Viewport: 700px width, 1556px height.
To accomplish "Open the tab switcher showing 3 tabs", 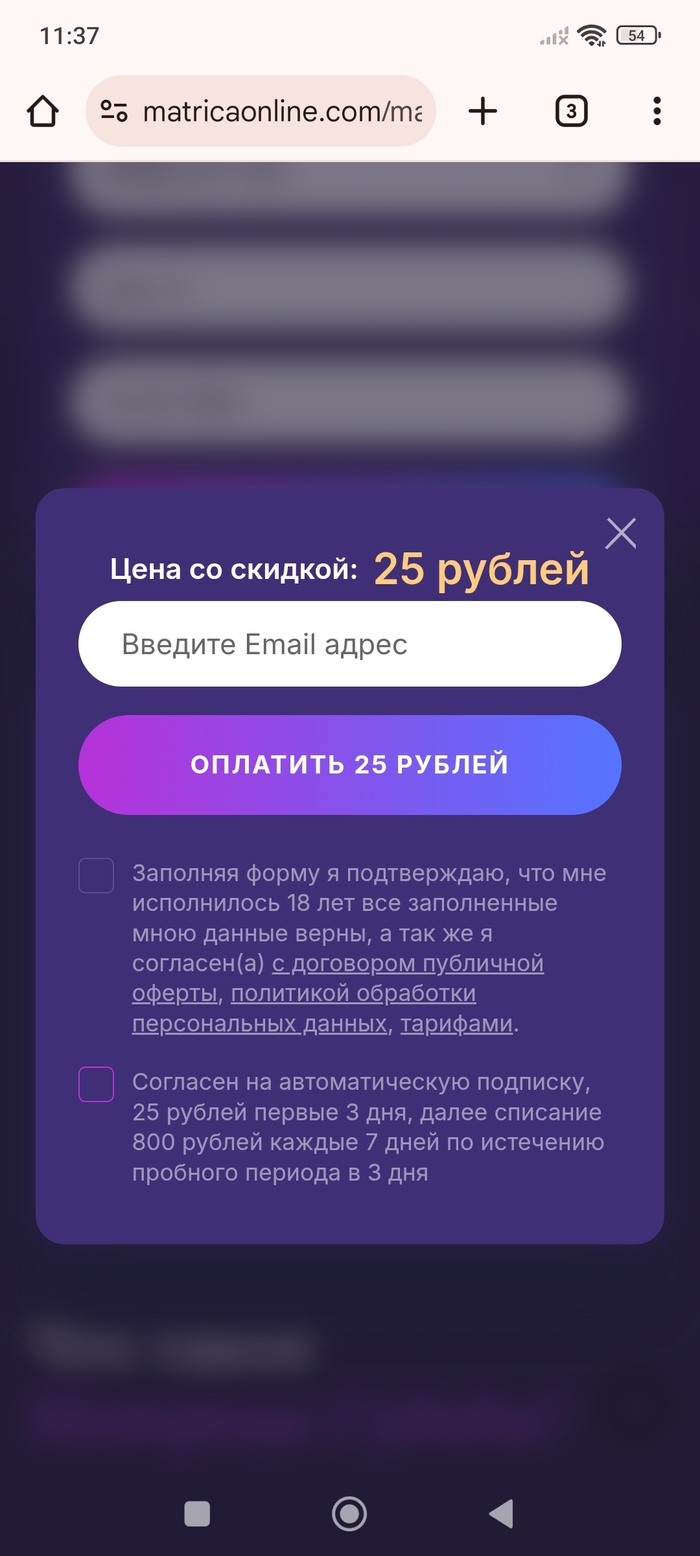I will click(571, 111).
